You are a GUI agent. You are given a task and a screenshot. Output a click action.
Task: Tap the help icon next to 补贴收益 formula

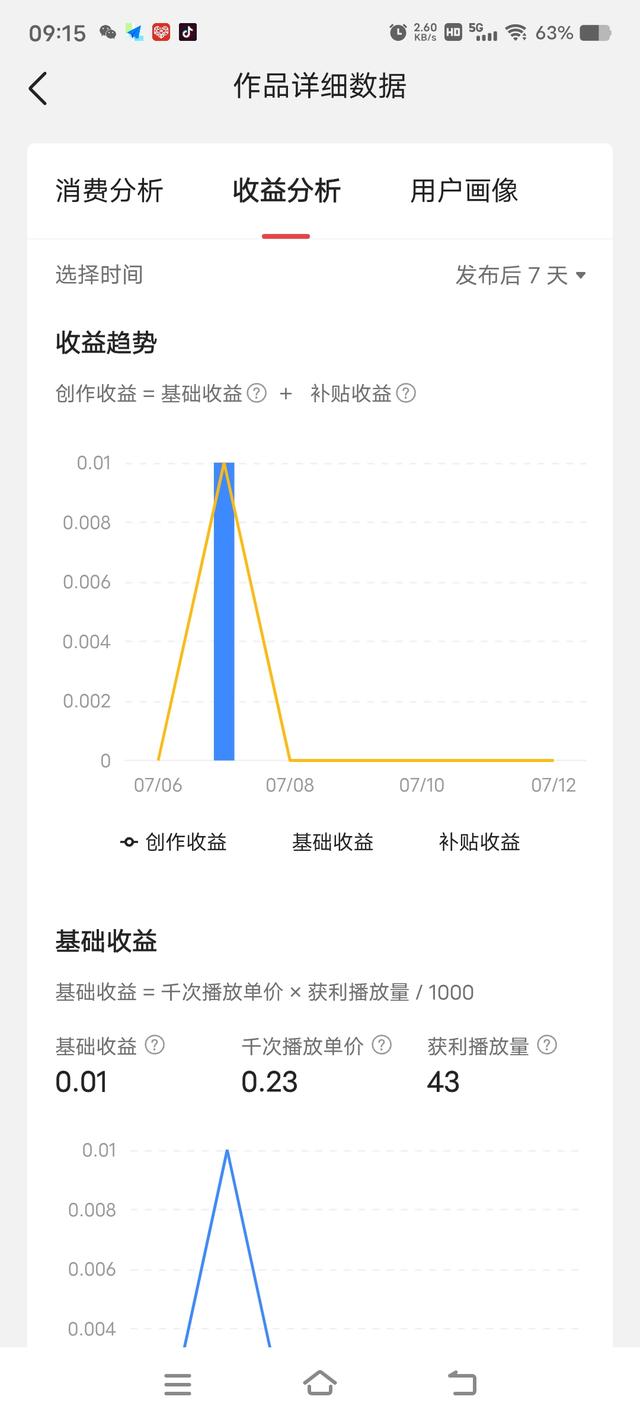(406, 393)
